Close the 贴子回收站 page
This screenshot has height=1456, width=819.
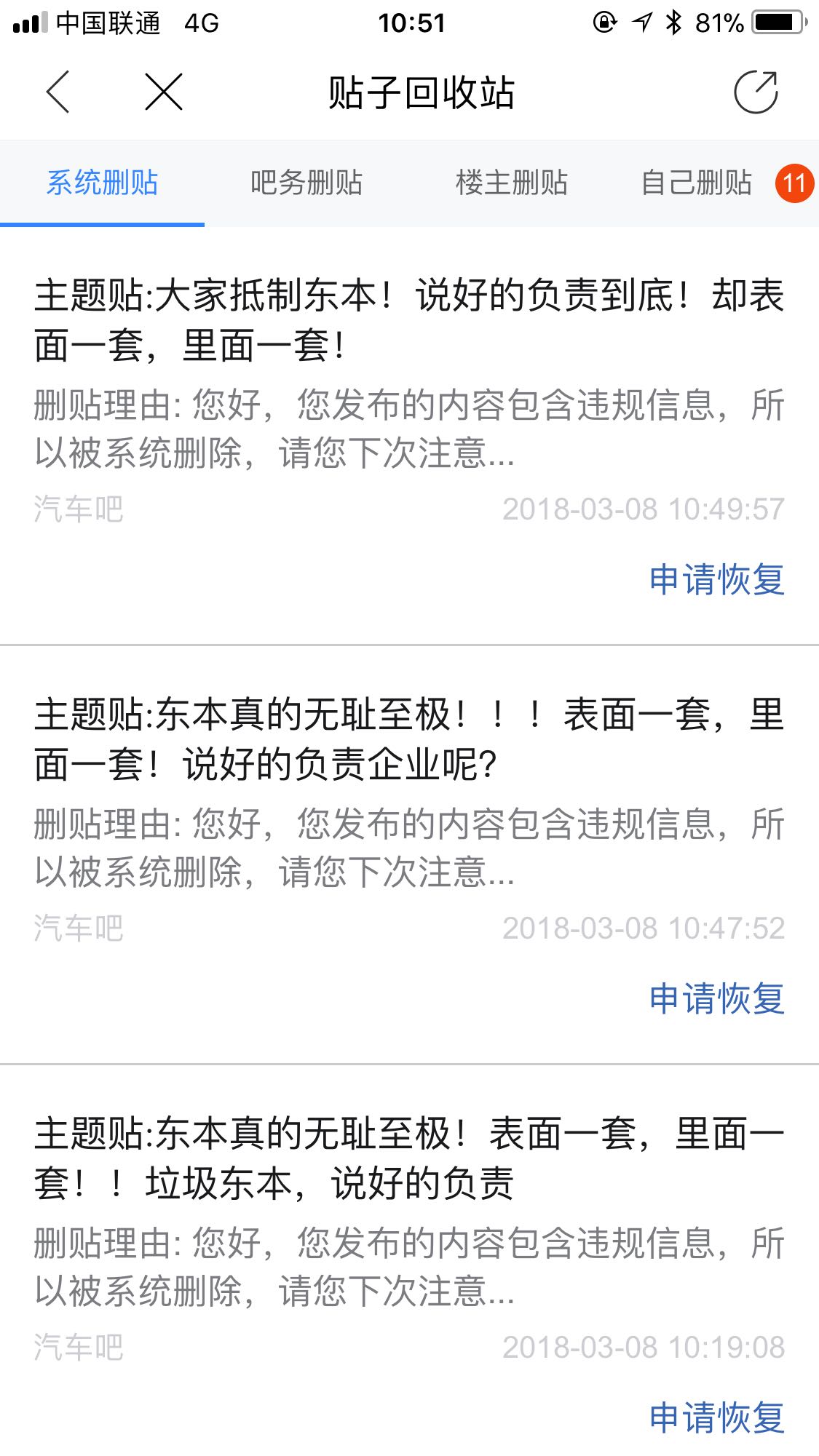pyautogui.click(x=163, y=92)
